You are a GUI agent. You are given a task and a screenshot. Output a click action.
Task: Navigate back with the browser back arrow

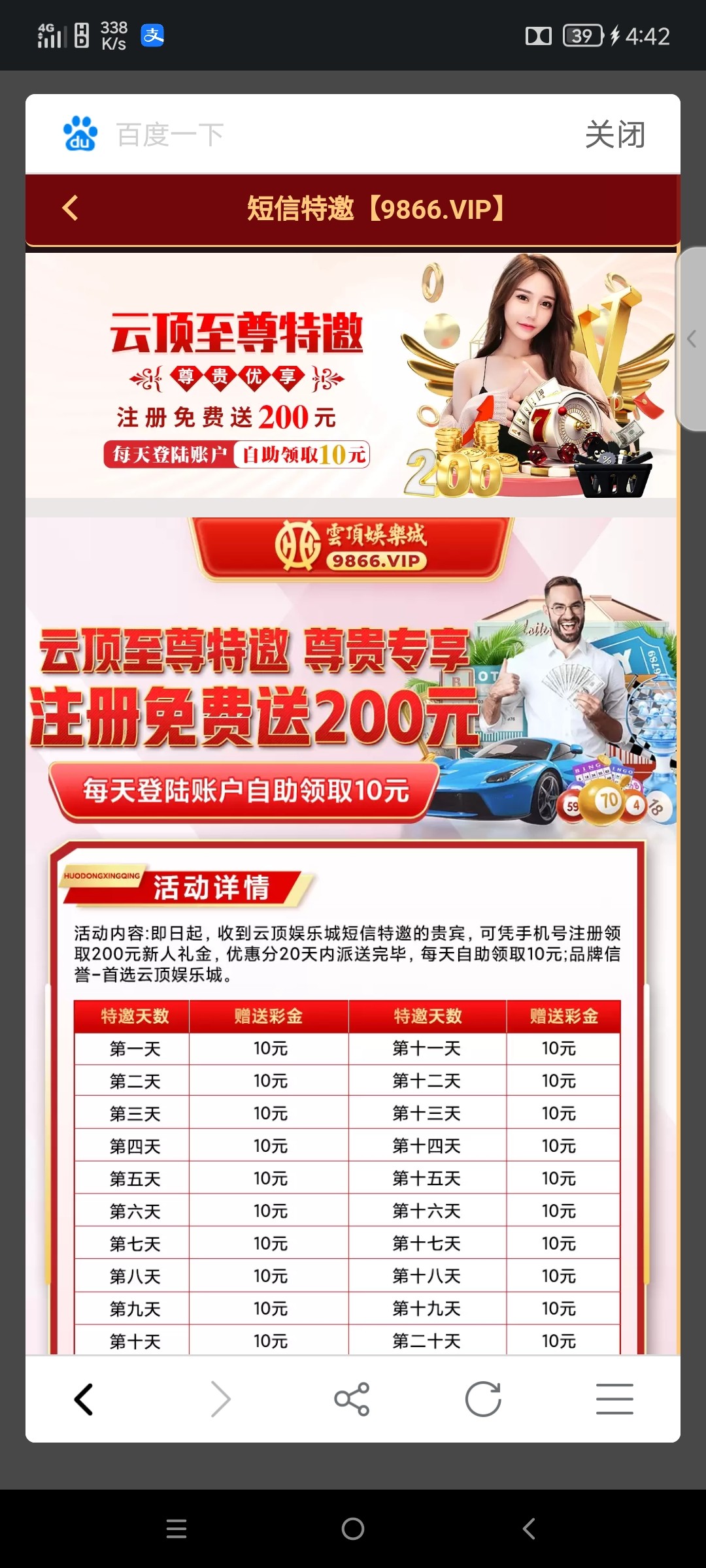84,1399
